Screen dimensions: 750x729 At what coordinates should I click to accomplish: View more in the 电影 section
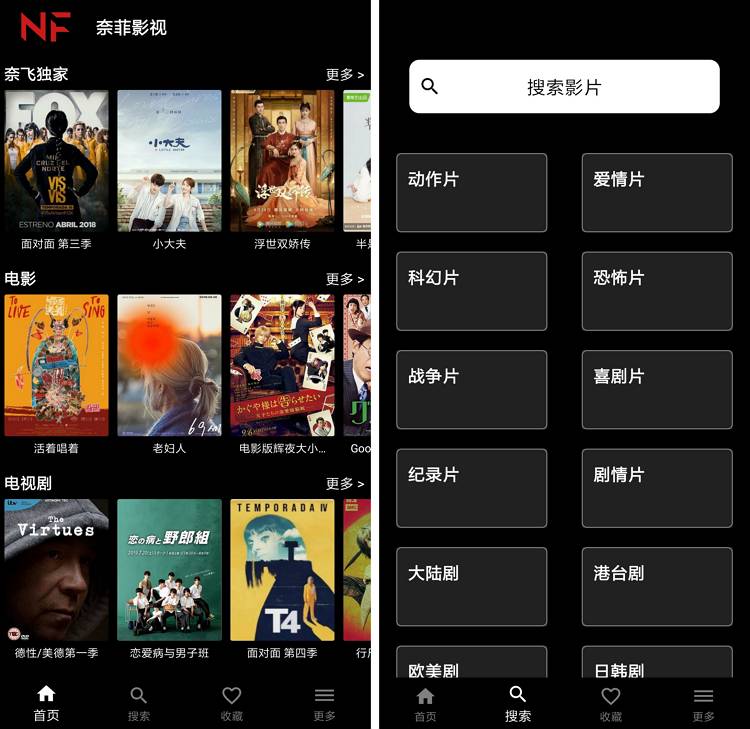(x=345, y=279)
